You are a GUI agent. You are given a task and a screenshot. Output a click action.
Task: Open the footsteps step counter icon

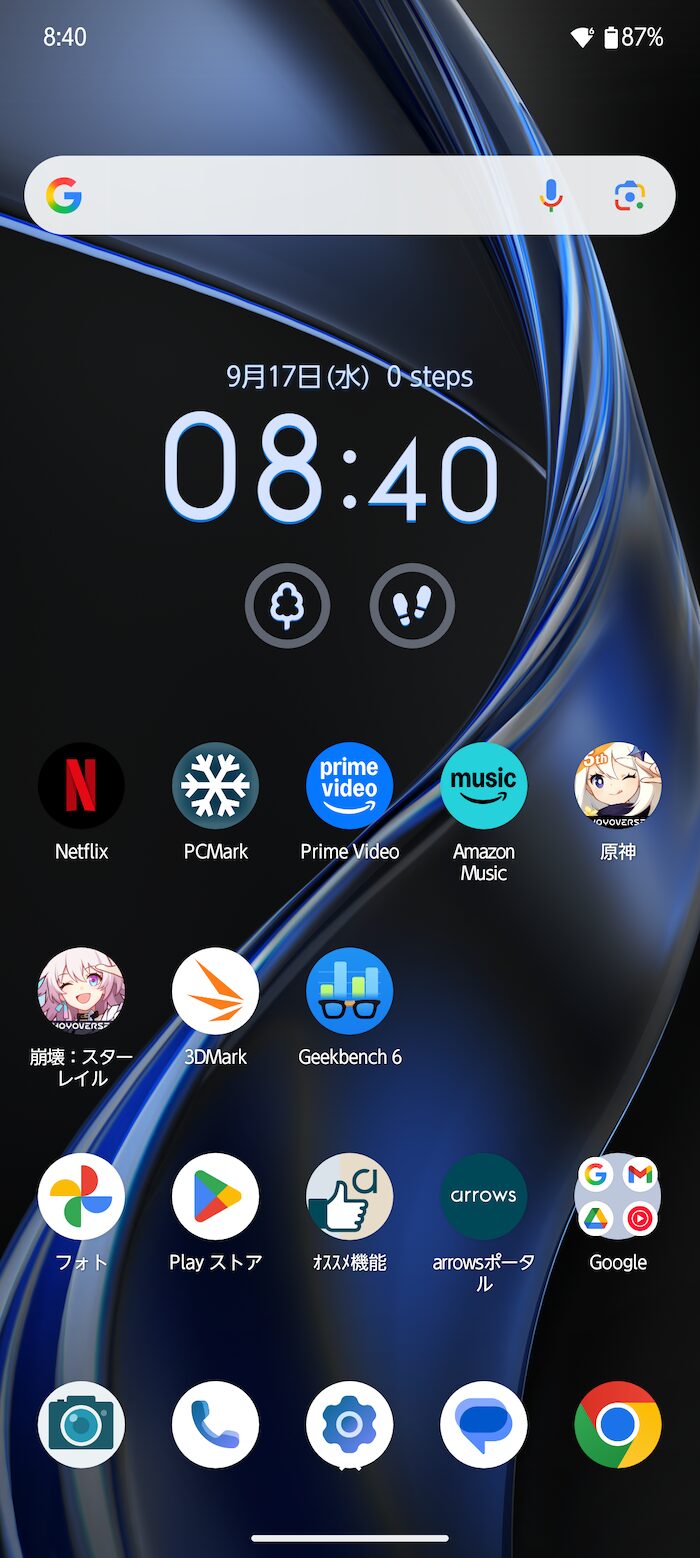tap(412, 606)
